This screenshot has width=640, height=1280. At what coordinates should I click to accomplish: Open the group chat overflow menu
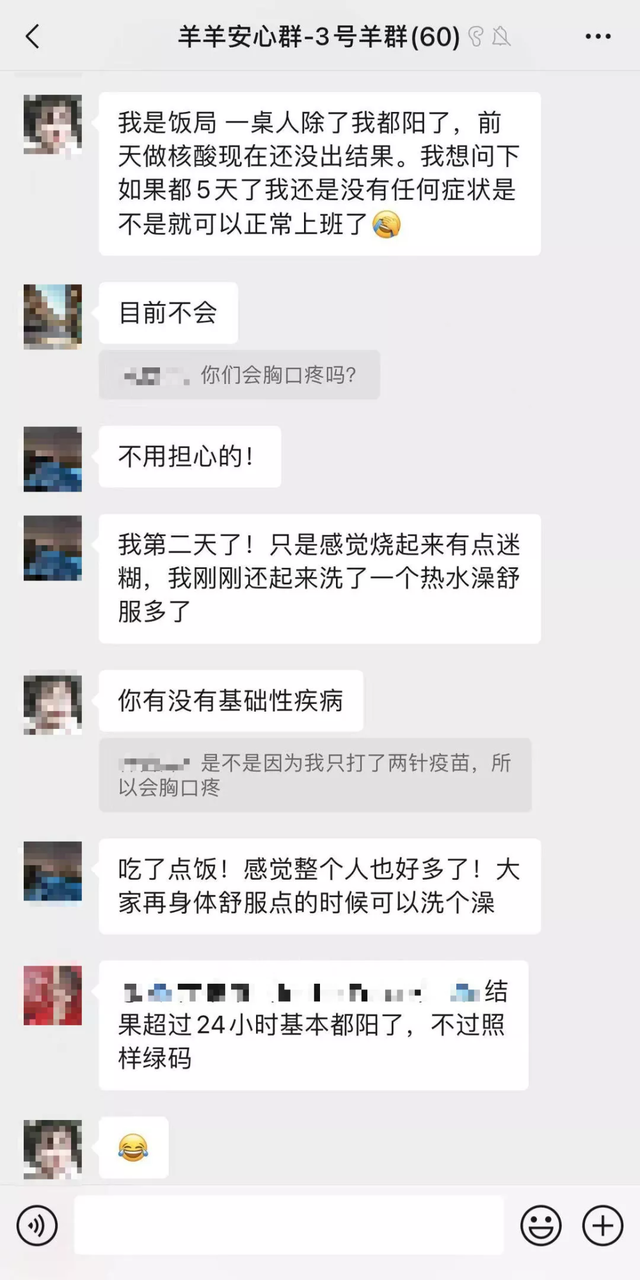tap(597, 37)
